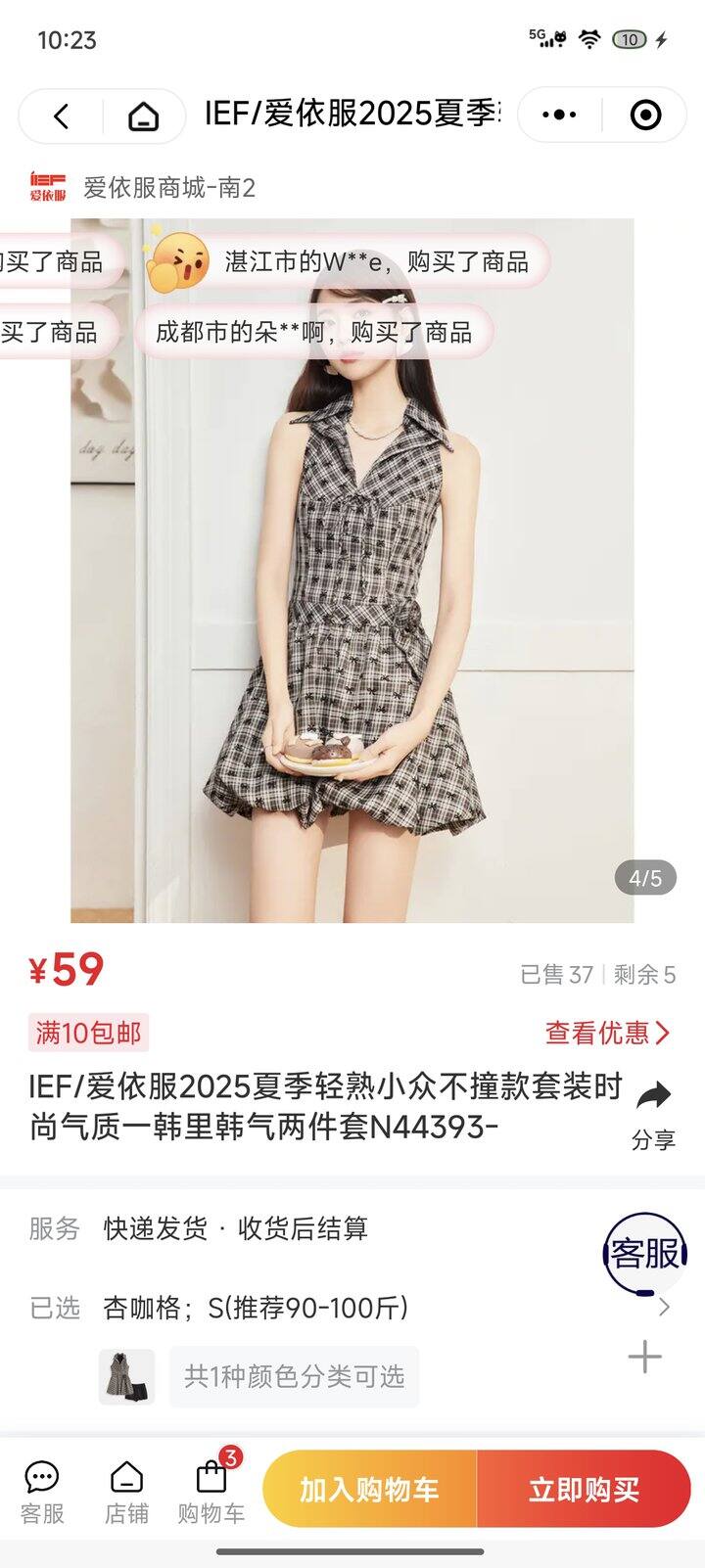Tap 查看优惠 to view discounts
Viewport: 705px width, 1568px height.
pos(607,1033)
